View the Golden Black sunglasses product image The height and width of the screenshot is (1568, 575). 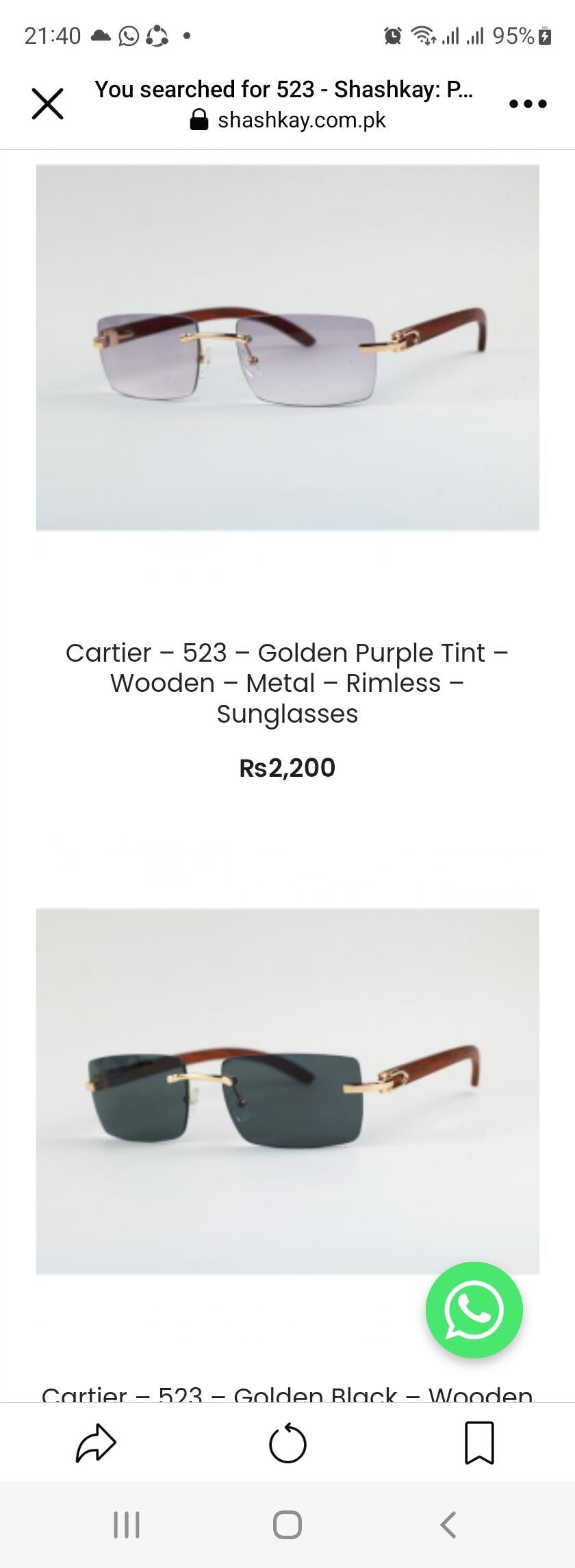coord(287,1091)
